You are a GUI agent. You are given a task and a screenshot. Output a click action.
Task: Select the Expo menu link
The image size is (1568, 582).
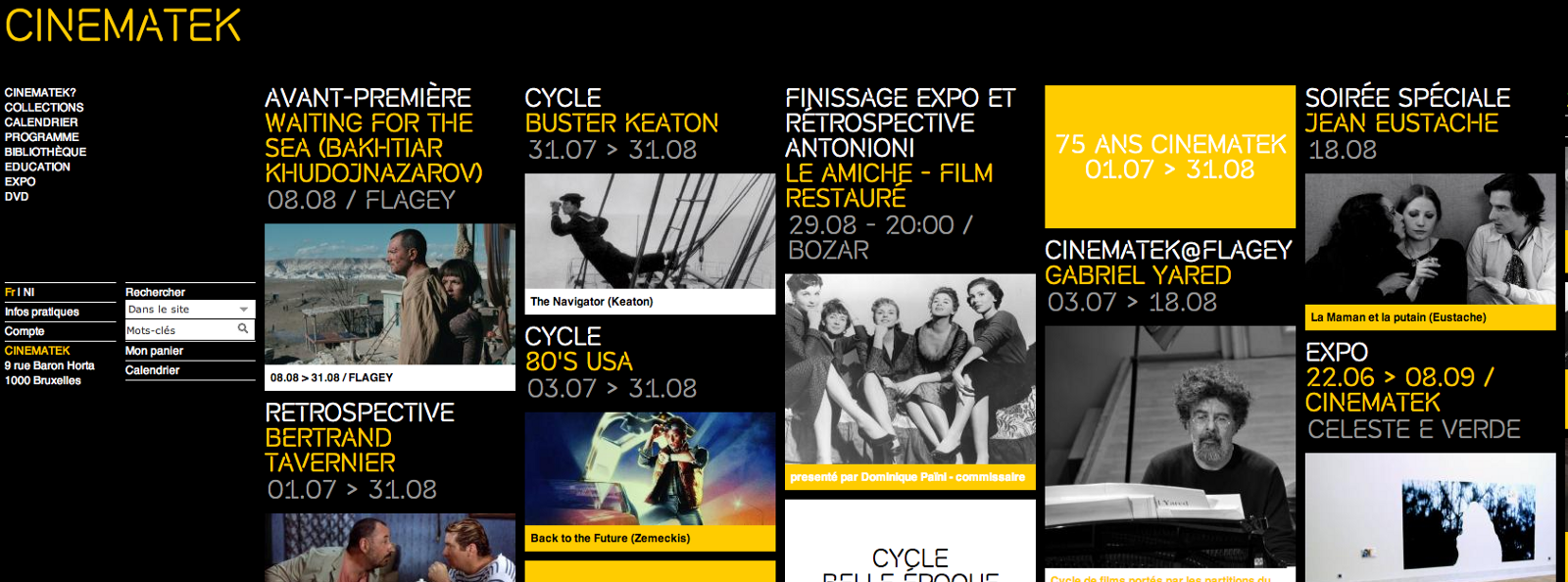pos(20,181)
